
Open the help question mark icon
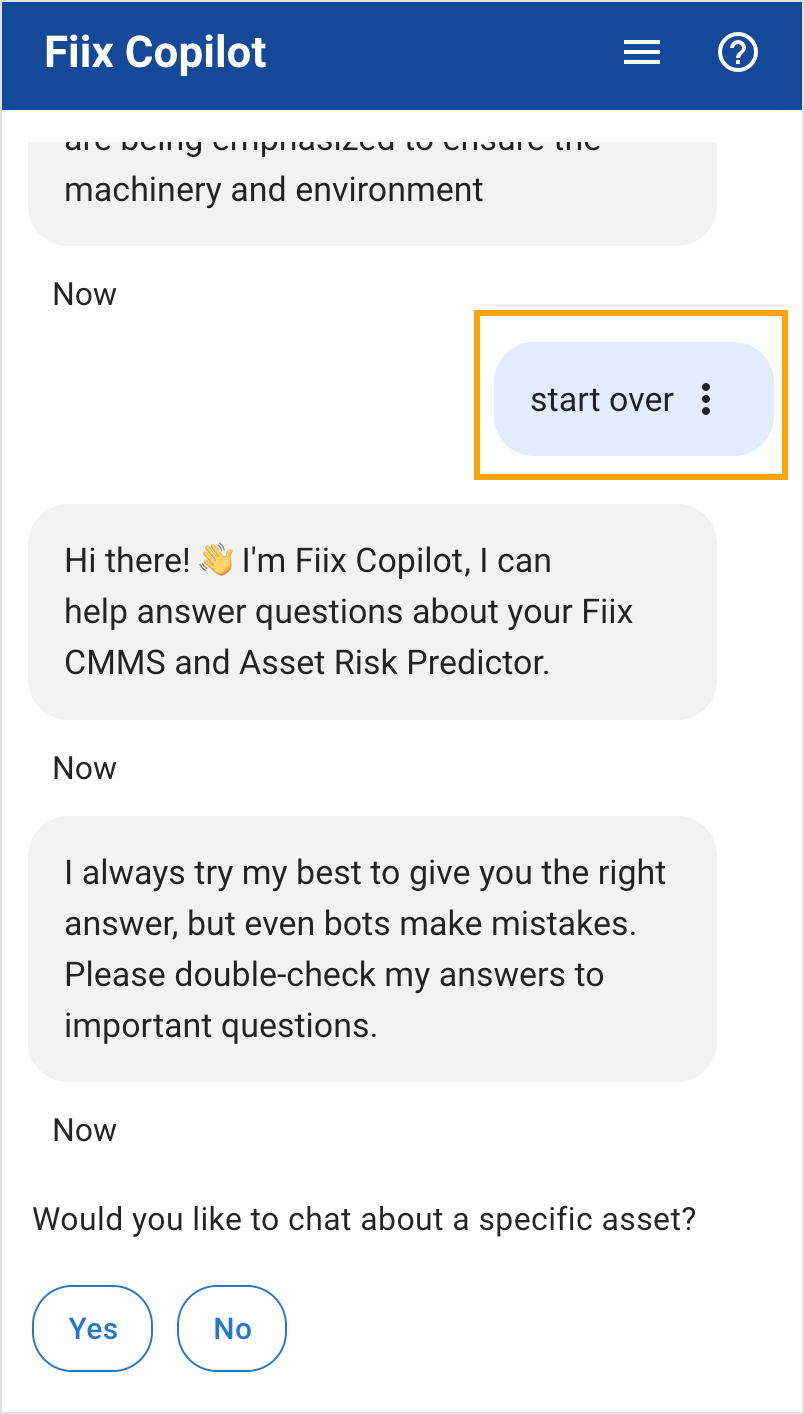tap(739, 53)
